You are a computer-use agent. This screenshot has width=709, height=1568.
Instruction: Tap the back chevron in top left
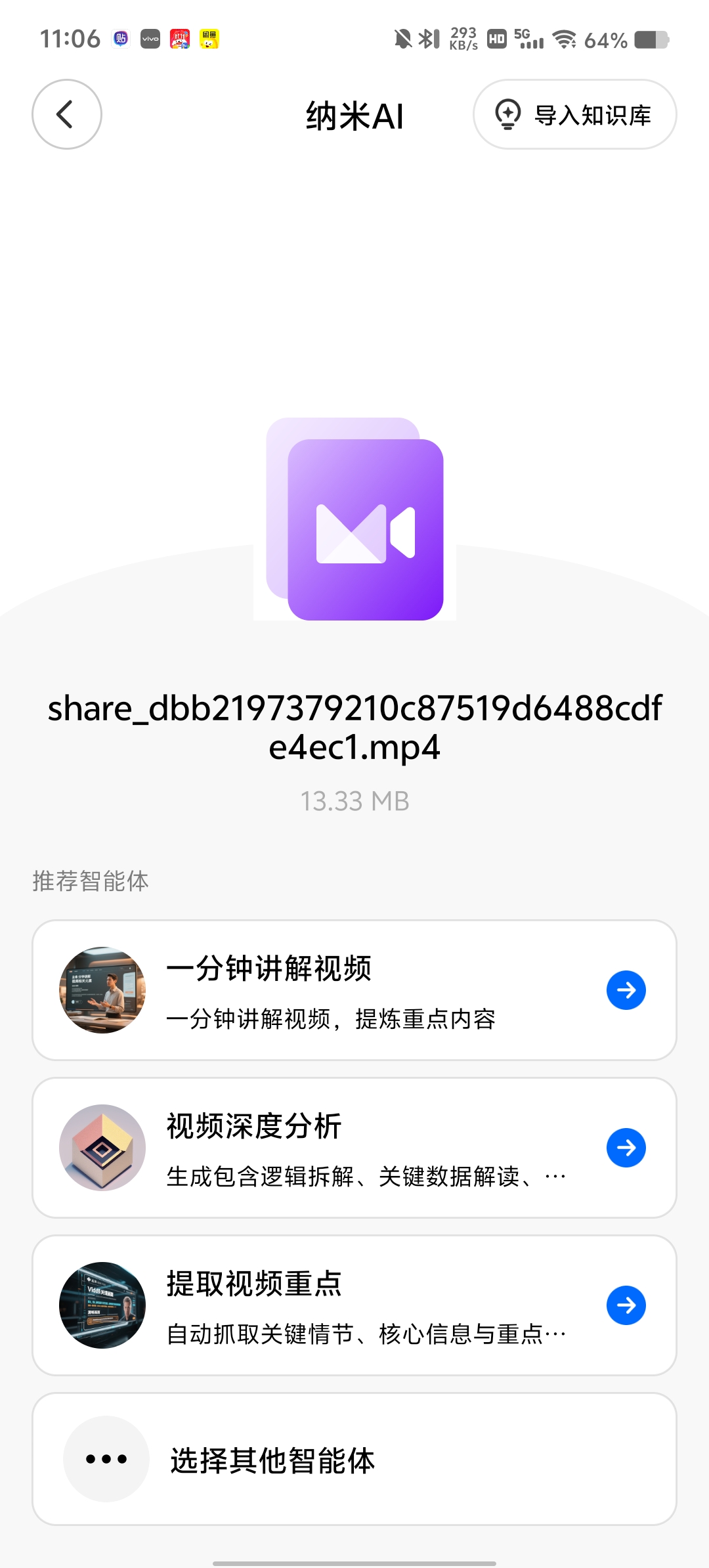[66, 113]
